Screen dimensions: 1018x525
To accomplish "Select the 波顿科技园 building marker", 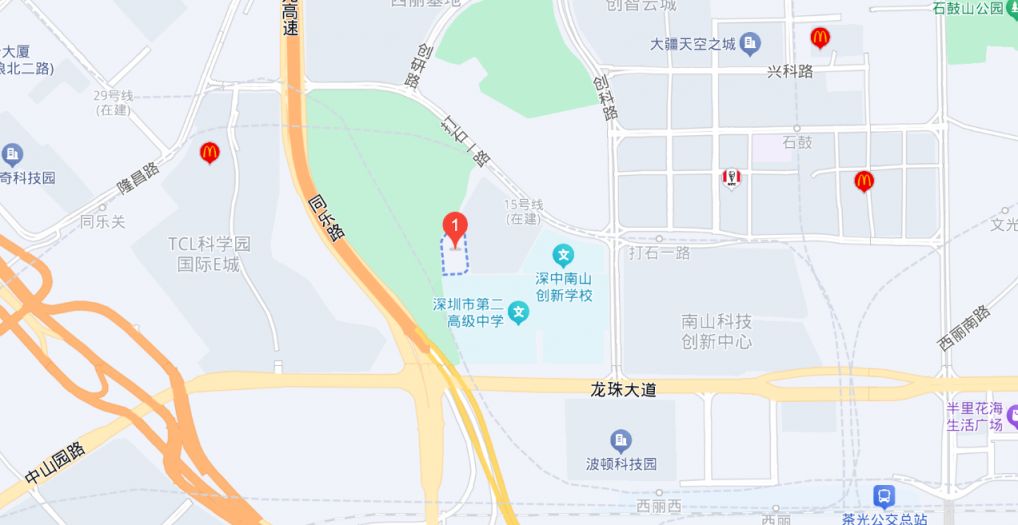I will (621, 440).
